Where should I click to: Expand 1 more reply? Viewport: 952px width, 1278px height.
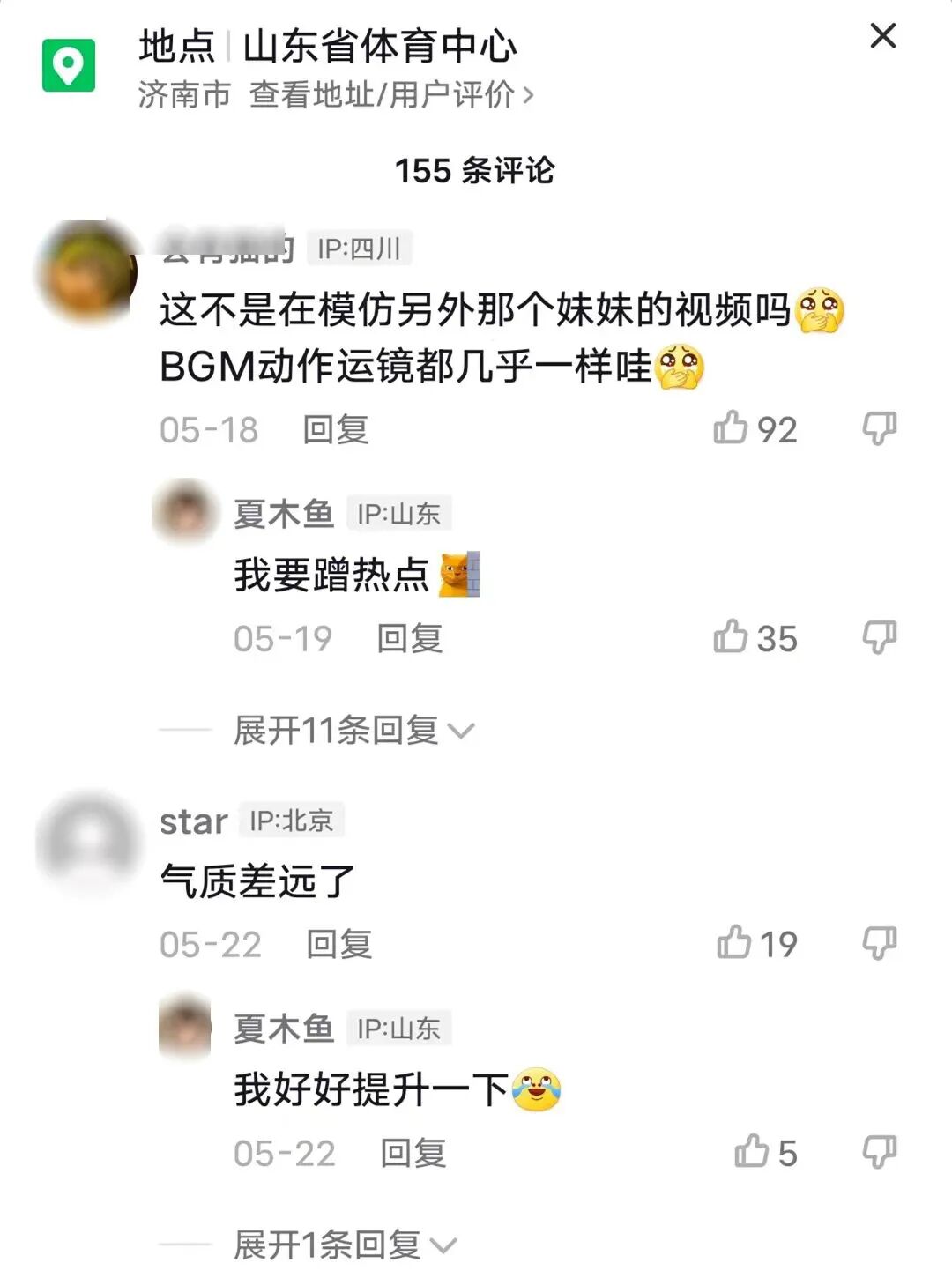[x=344, y=1245]
